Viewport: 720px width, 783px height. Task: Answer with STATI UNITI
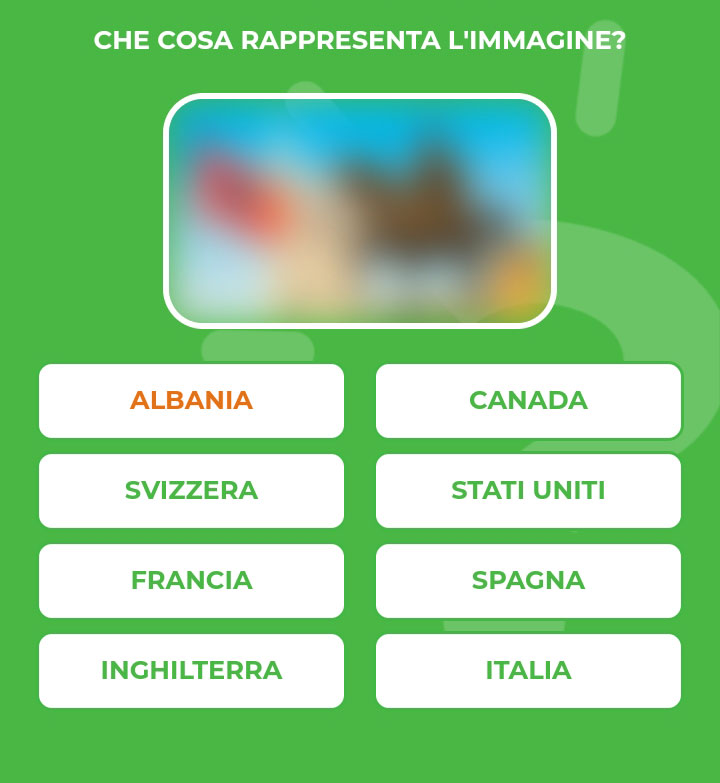pyautogui.click(x=528, y=490)
